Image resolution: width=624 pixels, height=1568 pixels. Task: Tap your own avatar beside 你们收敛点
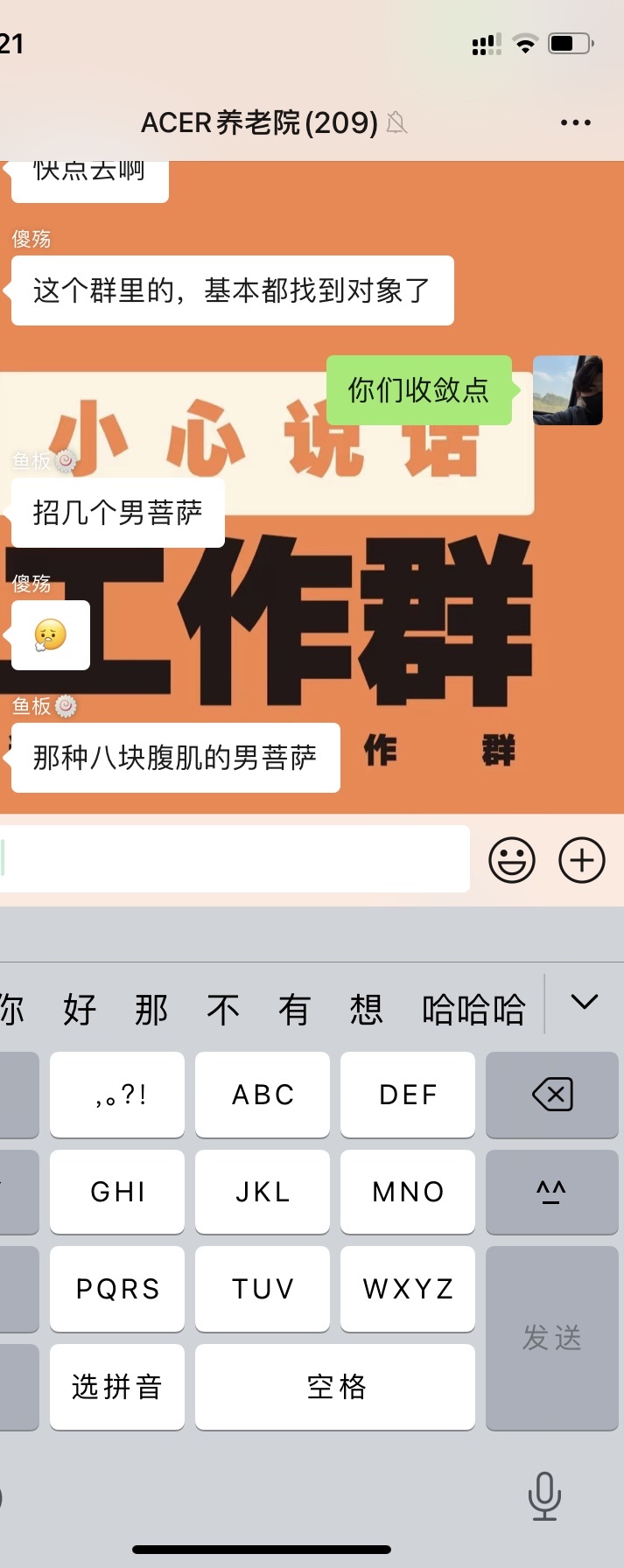point(567,390)
